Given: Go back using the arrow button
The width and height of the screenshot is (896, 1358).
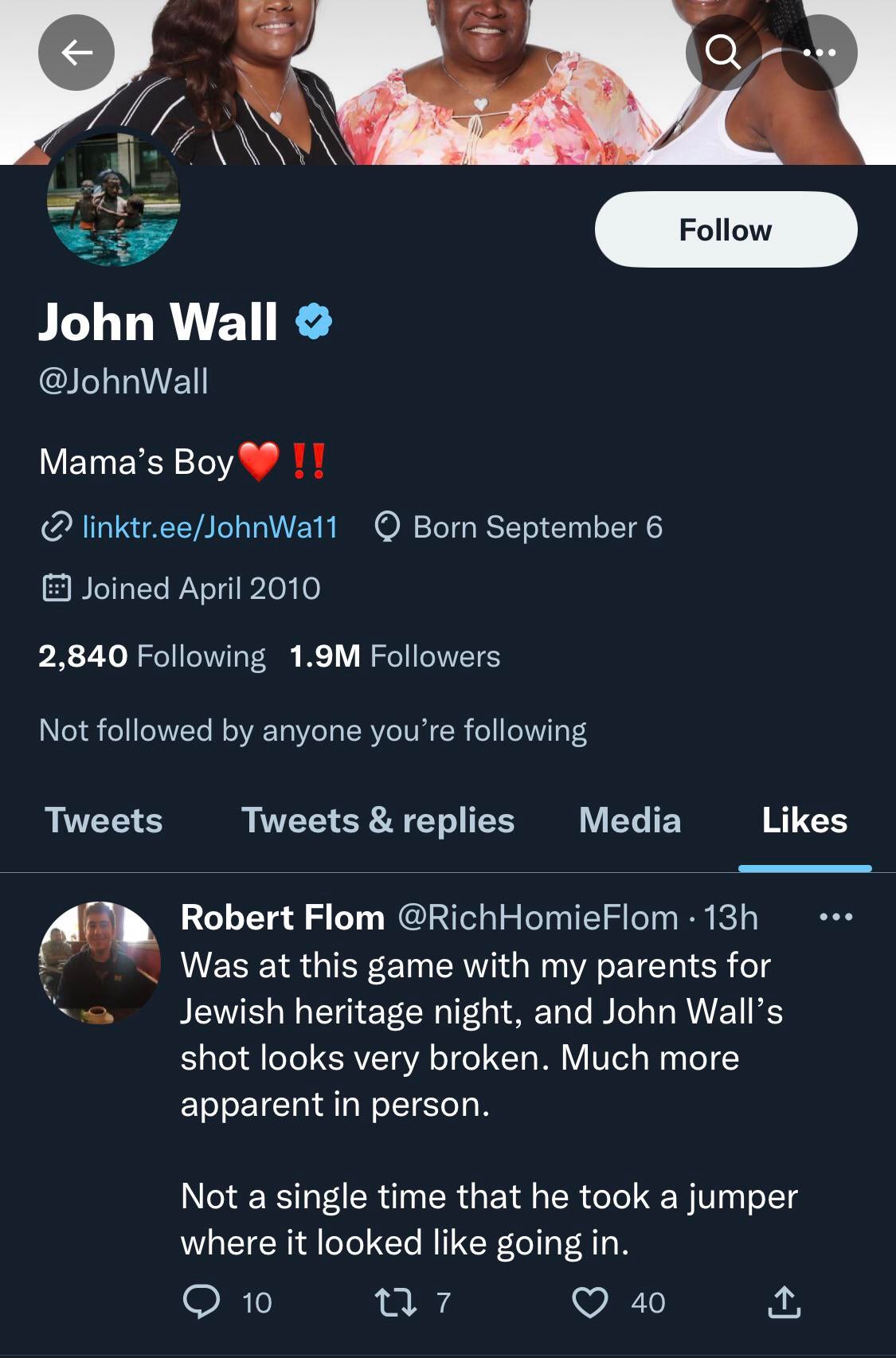Looking at the screenshot, I should point(76,53).
